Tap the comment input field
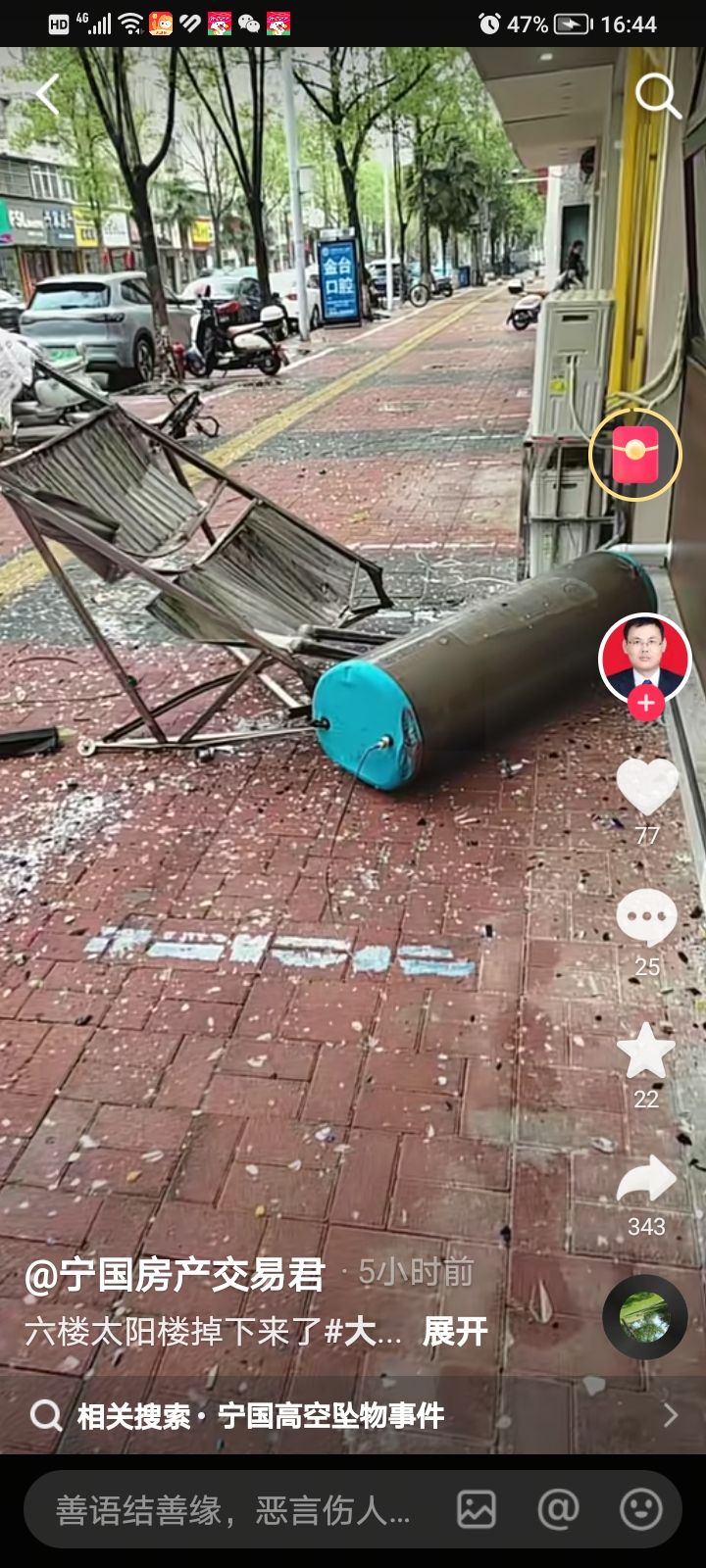706x1568 pixels. coord(233,1510)
